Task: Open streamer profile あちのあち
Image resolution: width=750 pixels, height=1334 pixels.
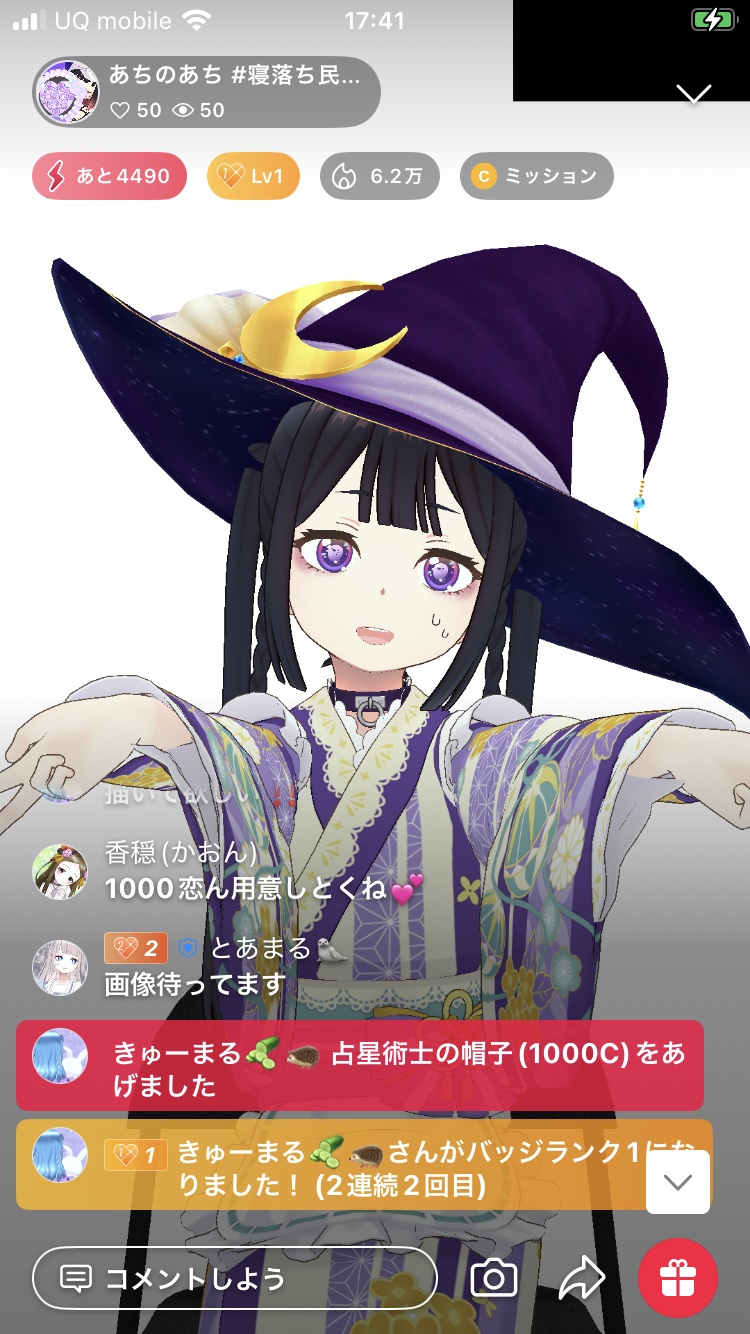Action: 206,92
